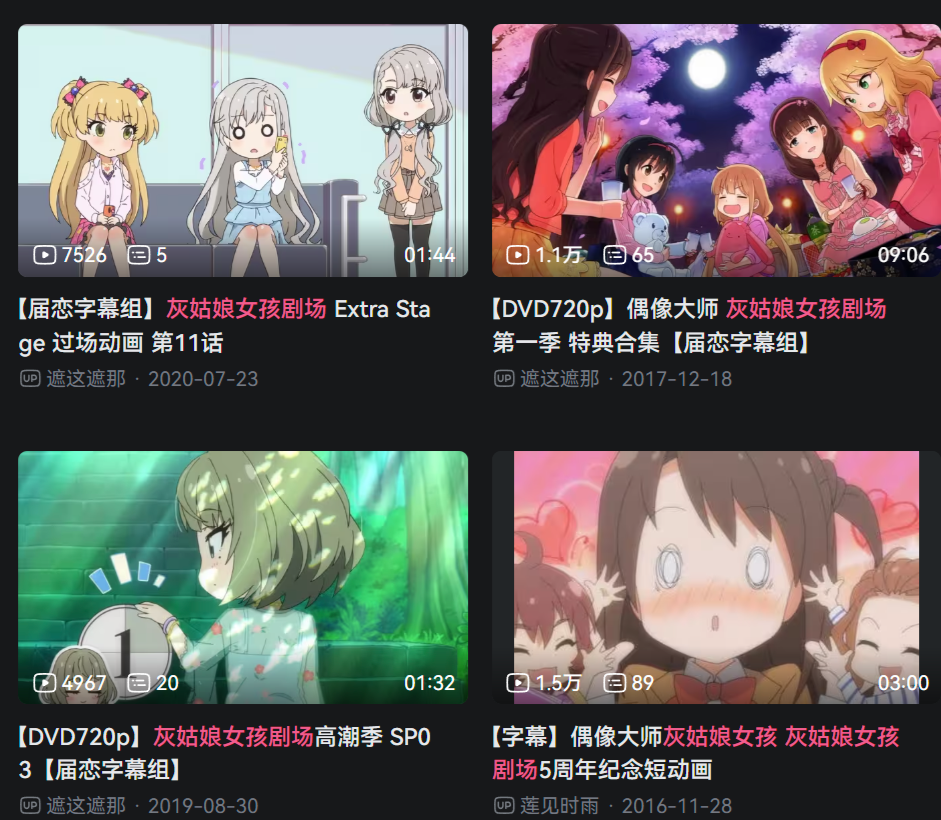Image resolution: width=941 pixels, height=820 pixels.
Task: Open the 5周年纪念短动画 video thumbnail
Action: (716, 577)
